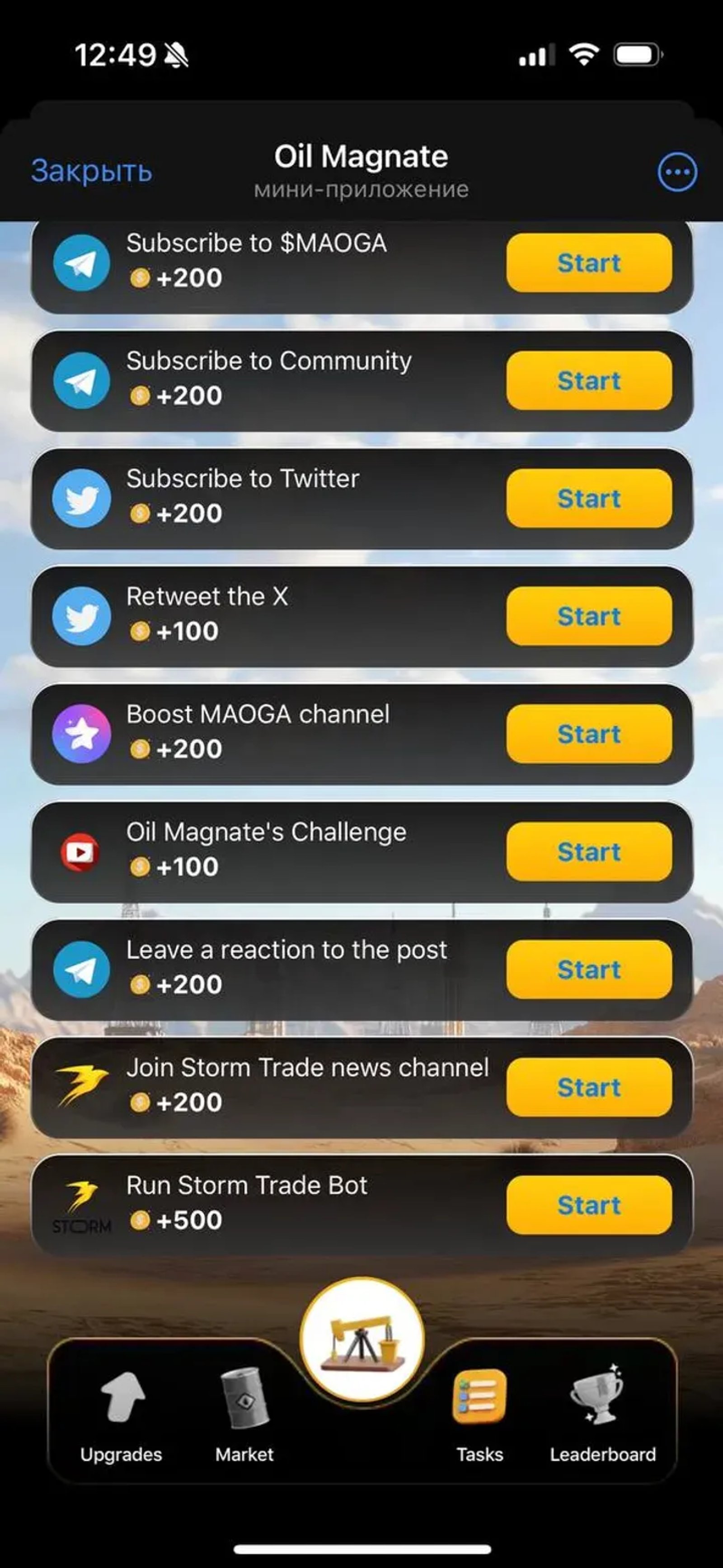Start the Boost MAOGA channel task
The width and height of the screenshot is (723, 1568).
(x=588, y=734)
